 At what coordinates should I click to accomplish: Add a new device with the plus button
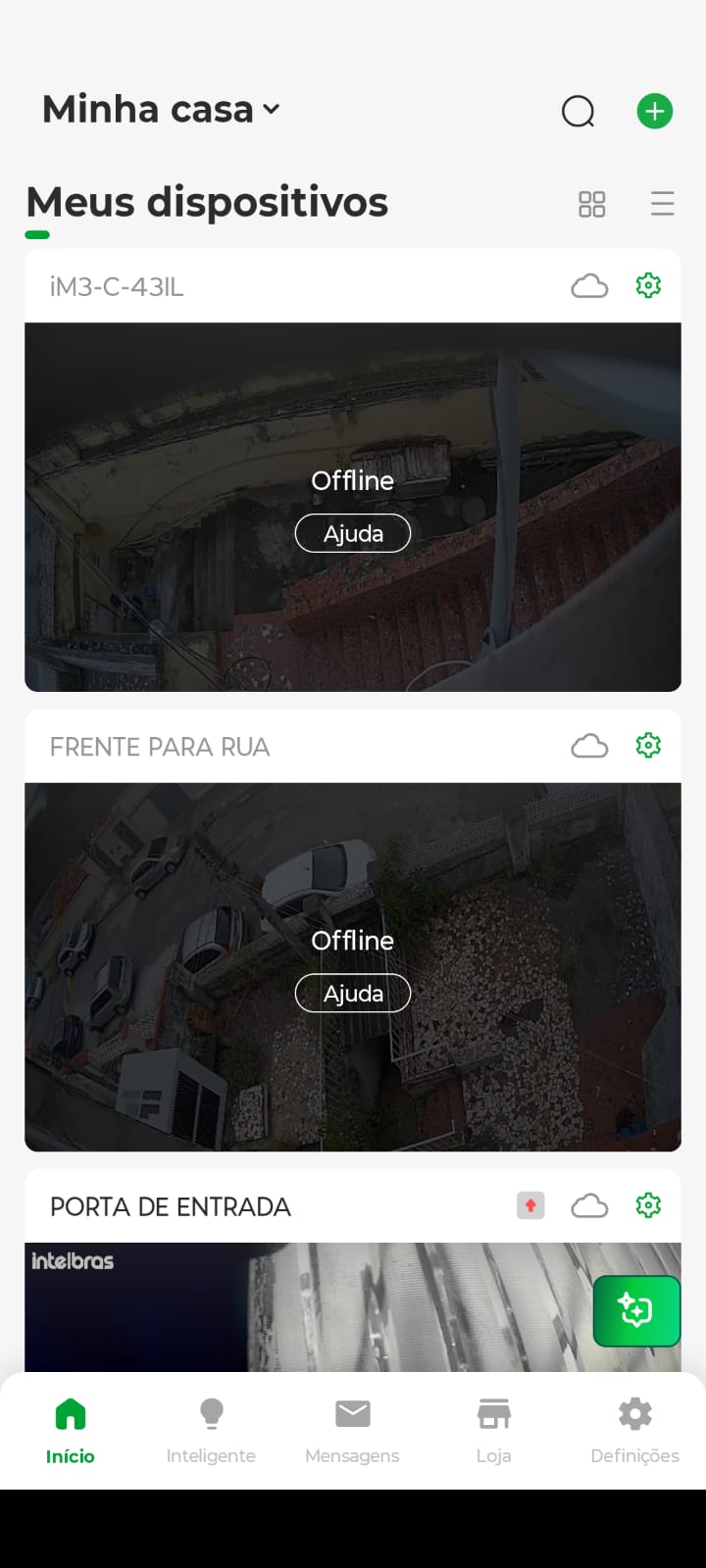(654, 112)
